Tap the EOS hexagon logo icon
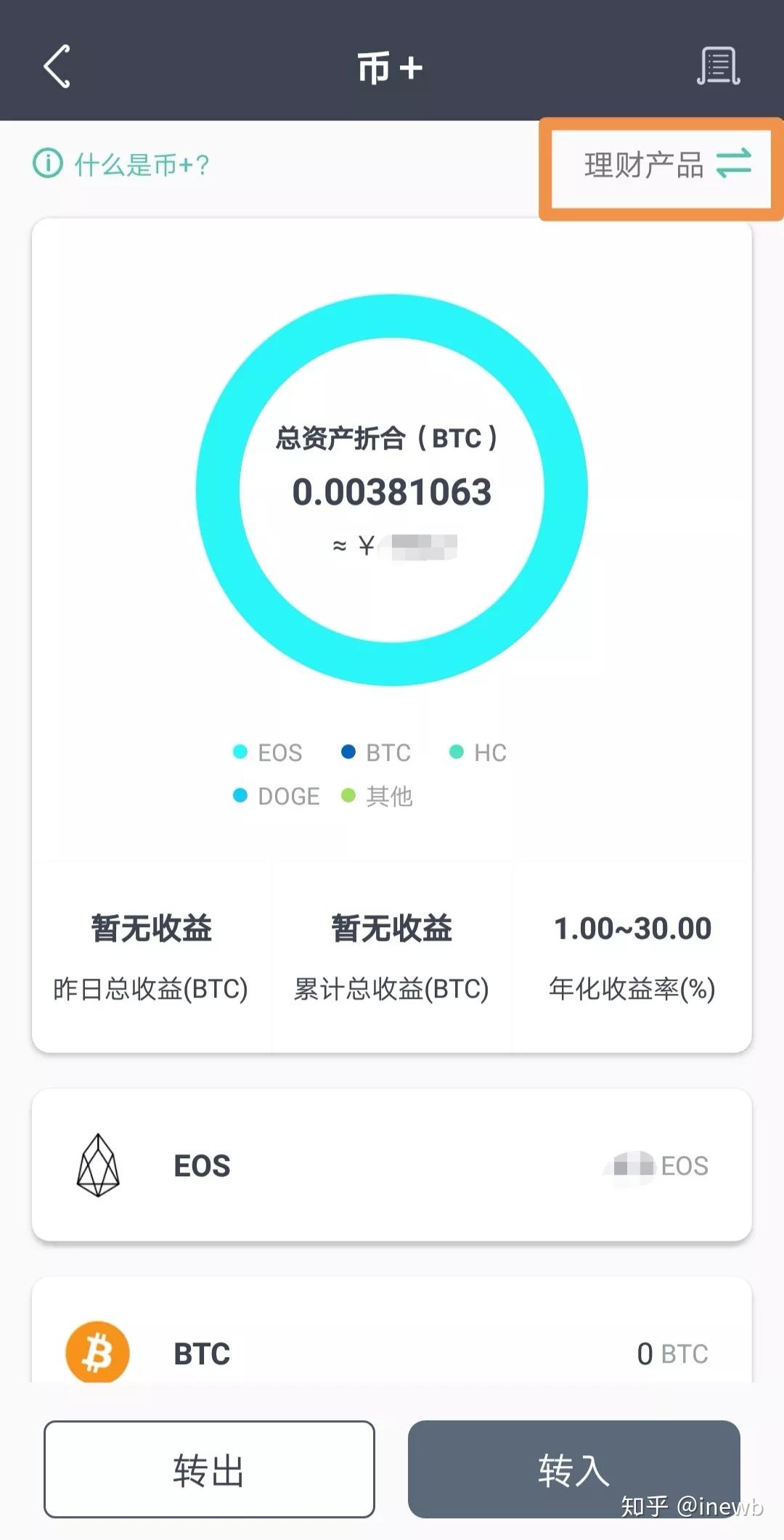784x1540 pixels. [99, 1165]
